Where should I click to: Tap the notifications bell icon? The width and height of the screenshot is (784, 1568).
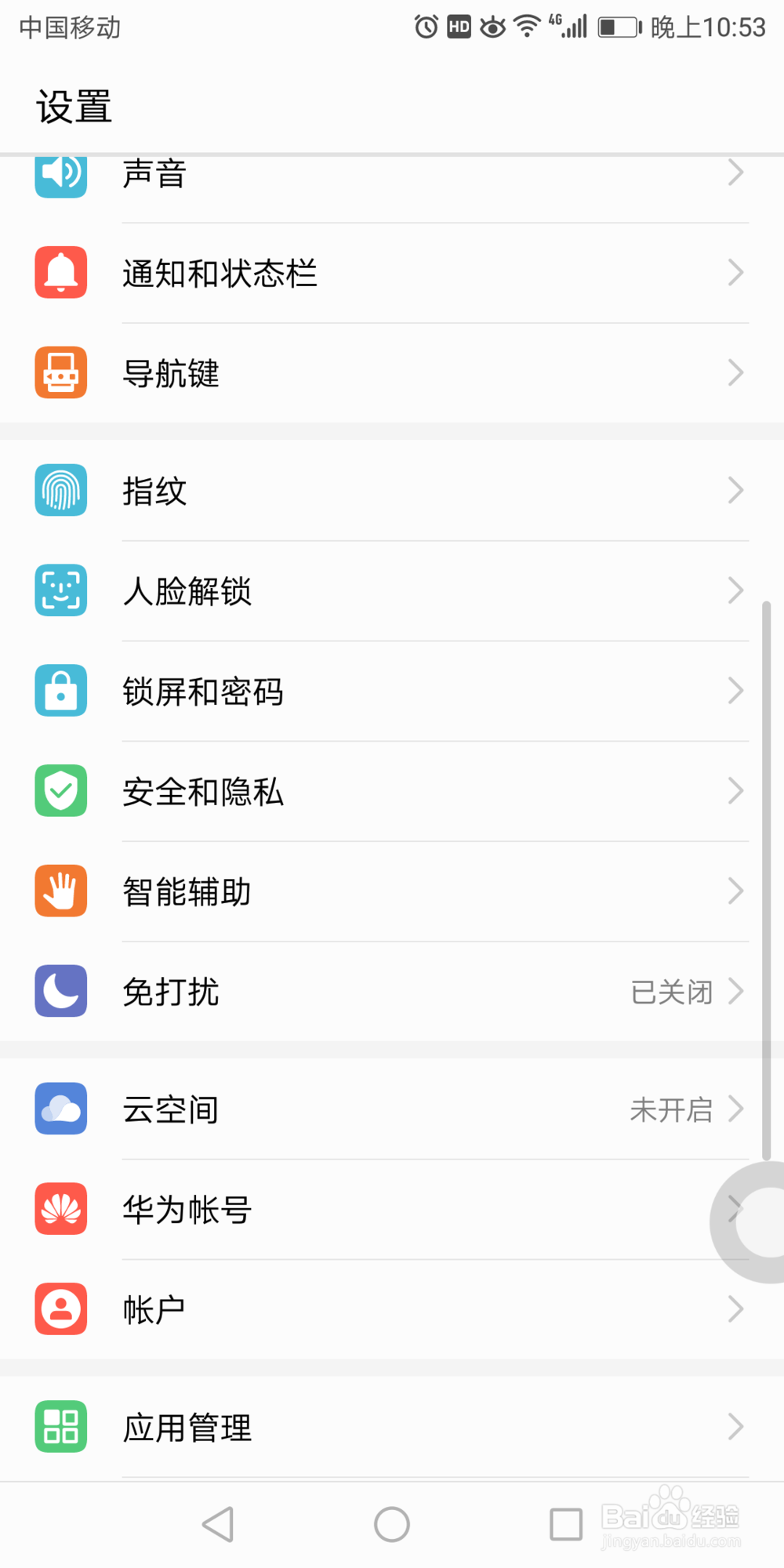point(60,272)
